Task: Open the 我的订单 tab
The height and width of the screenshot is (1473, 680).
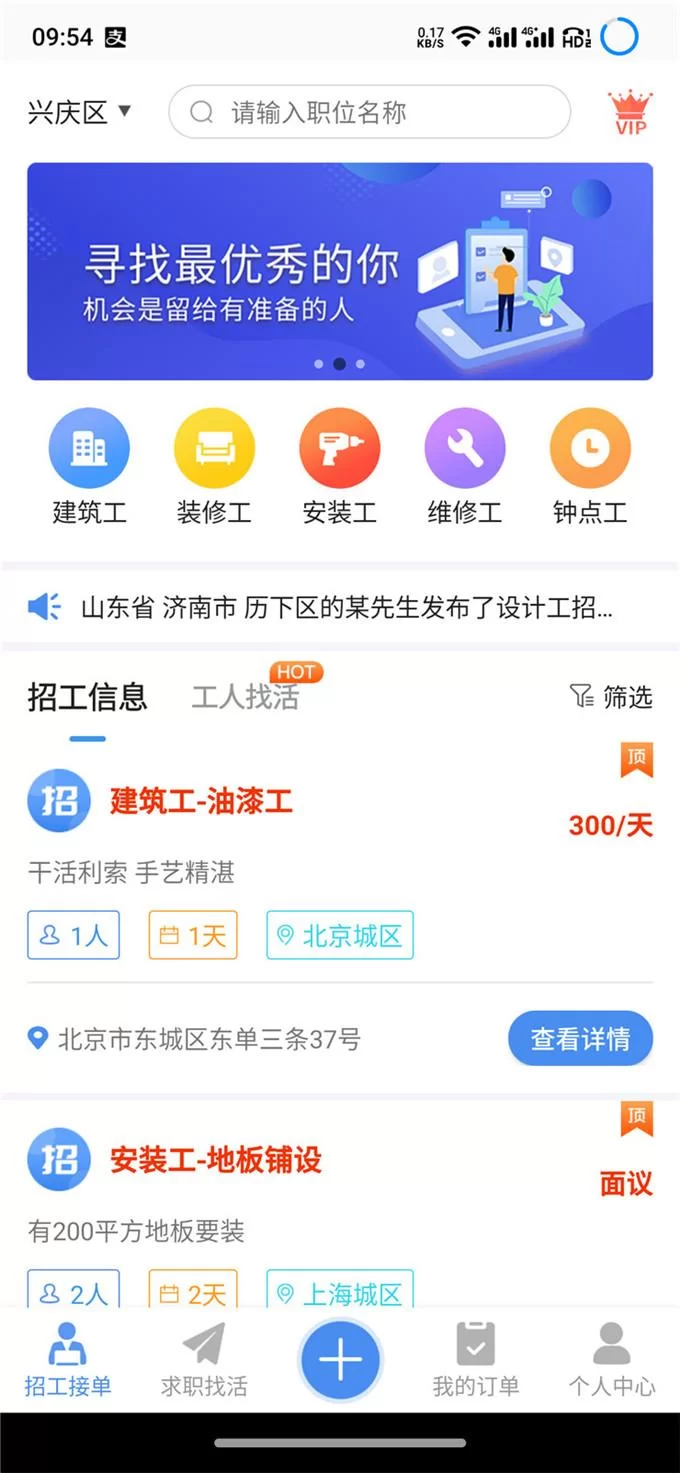Action: 476,1359
